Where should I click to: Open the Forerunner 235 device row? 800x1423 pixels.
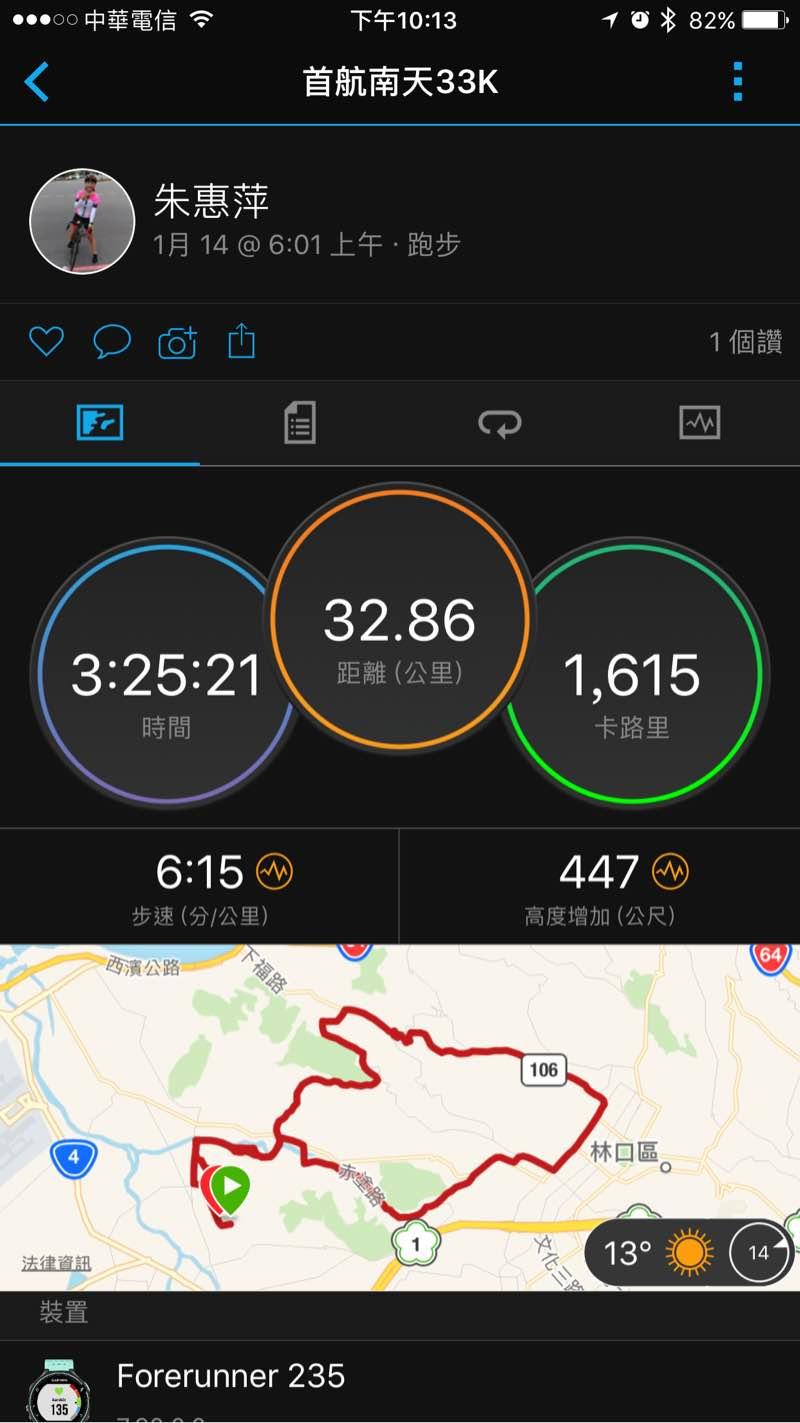coord(400,1383)
